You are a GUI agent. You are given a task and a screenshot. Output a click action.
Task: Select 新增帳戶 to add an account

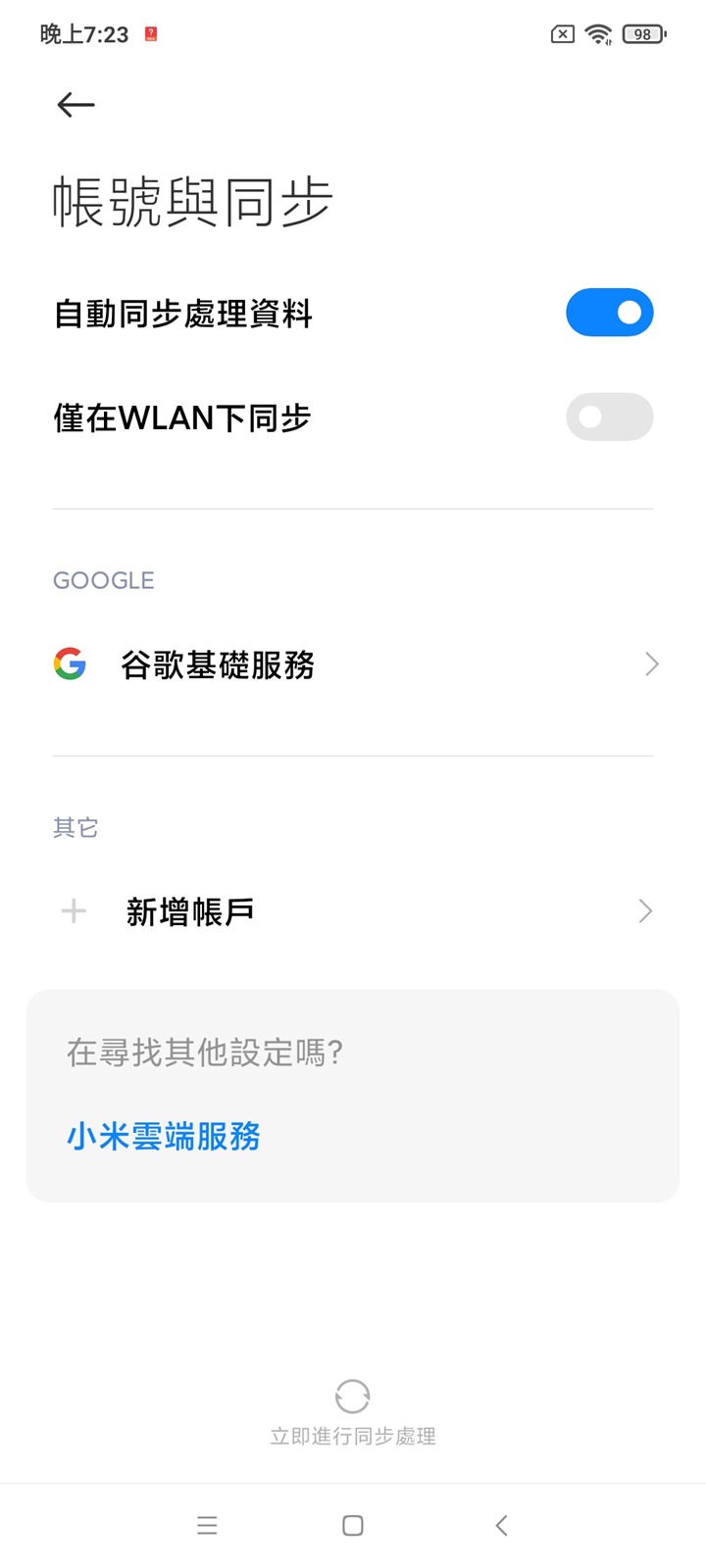pyautogui.click(x=353, y=911)
